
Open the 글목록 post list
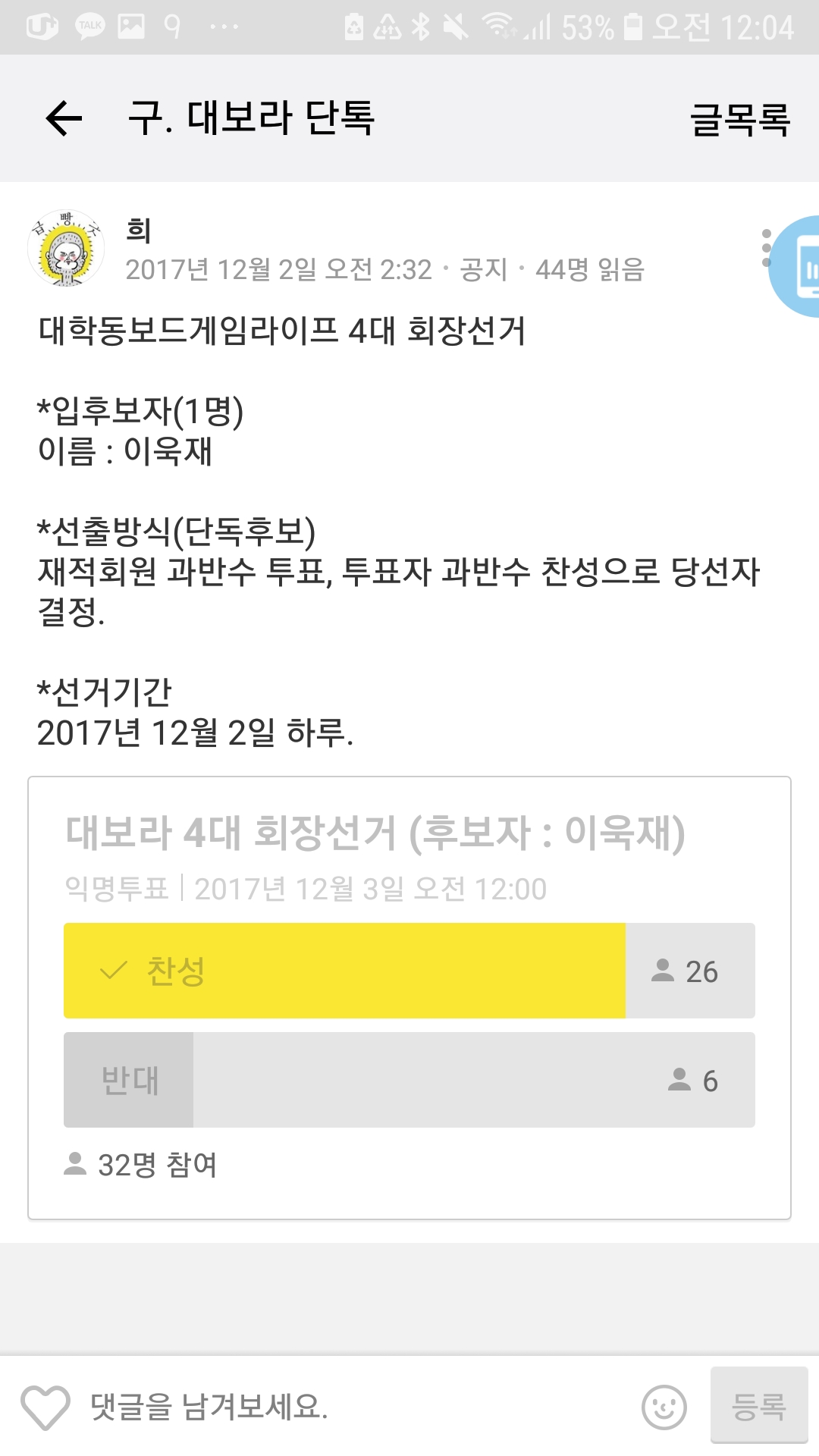(x=739, y=119)
